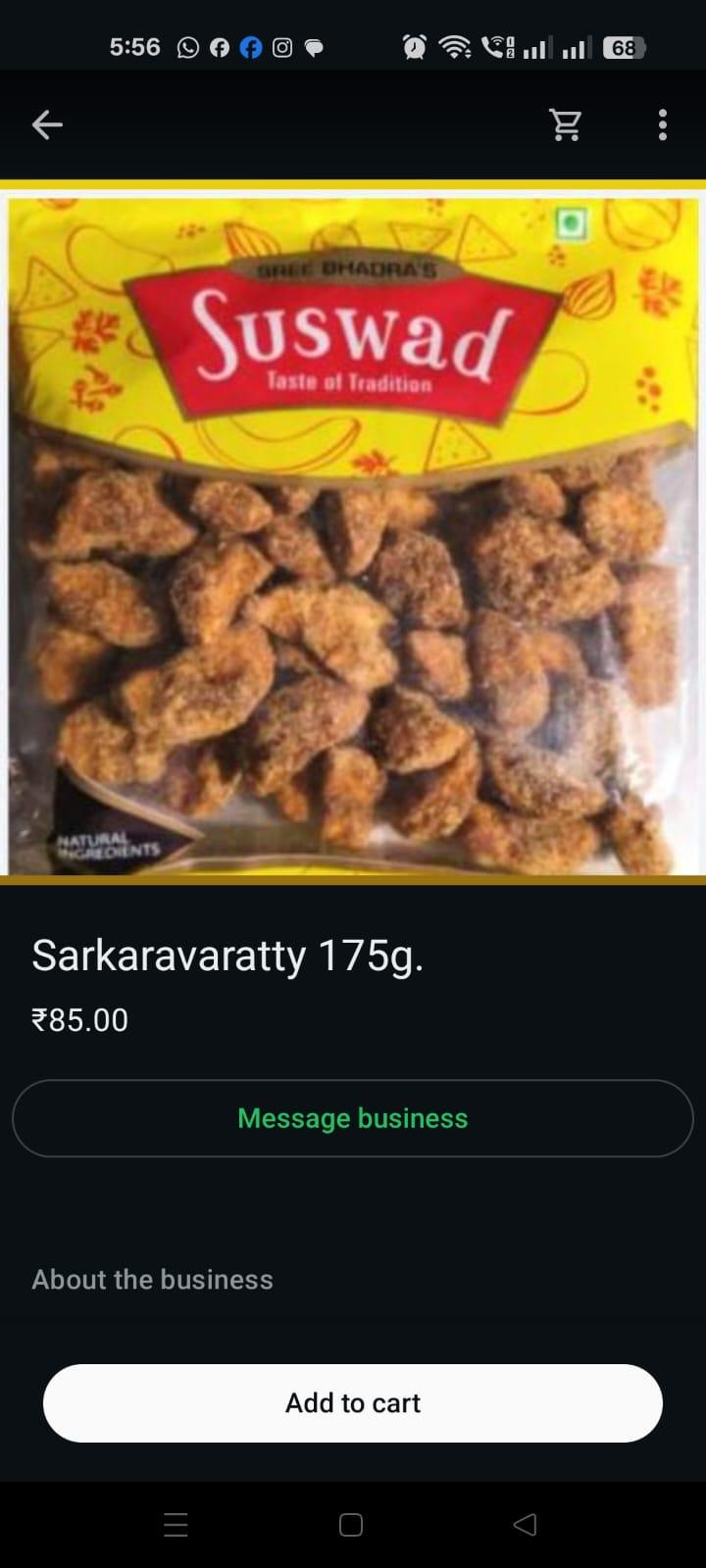This screenshot has width=706, height=1568.
Task: Open the recent apps view
Action: (176, 1525)
